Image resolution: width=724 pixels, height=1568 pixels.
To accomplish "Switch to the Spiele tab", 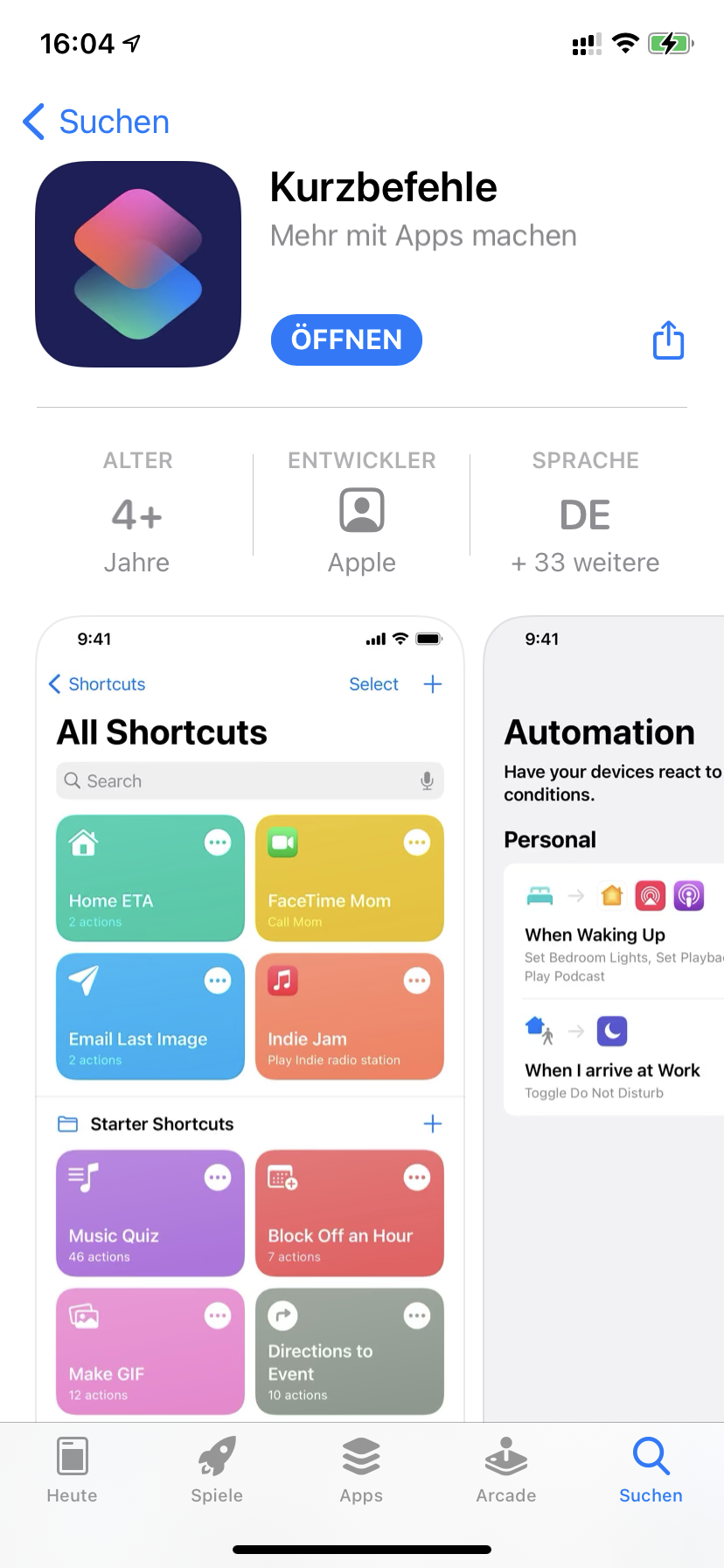I will 217,1470.
